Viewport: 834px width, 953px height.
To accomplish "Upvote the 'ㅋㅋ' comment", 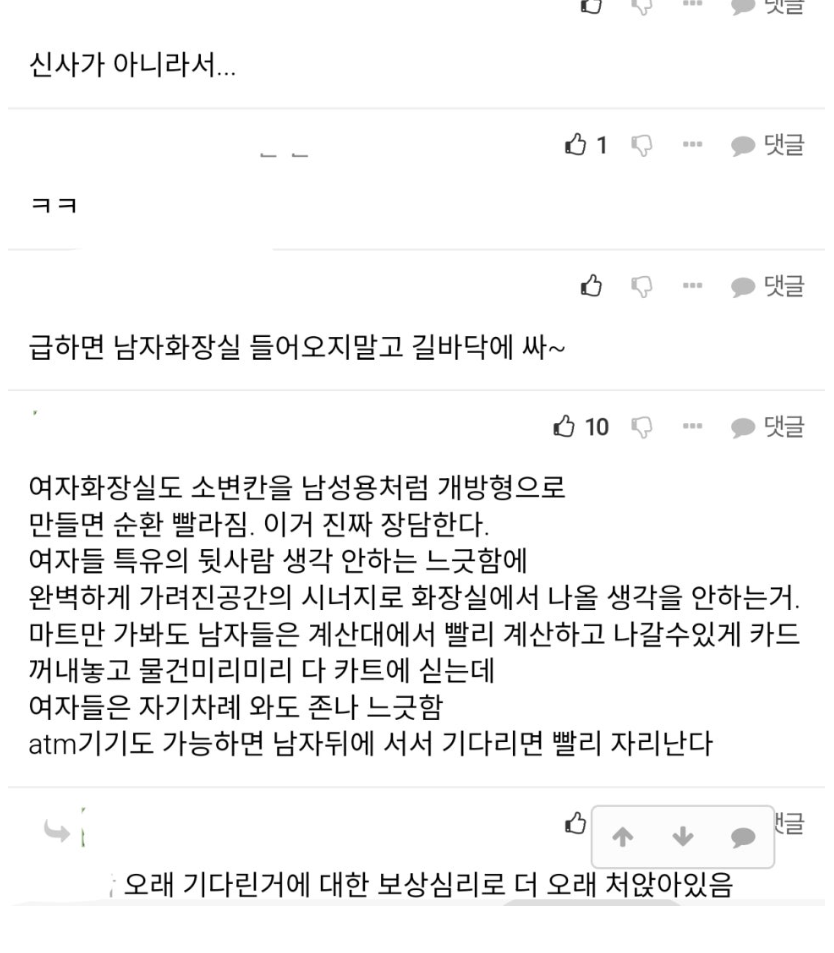I will (x=575, y=146).
